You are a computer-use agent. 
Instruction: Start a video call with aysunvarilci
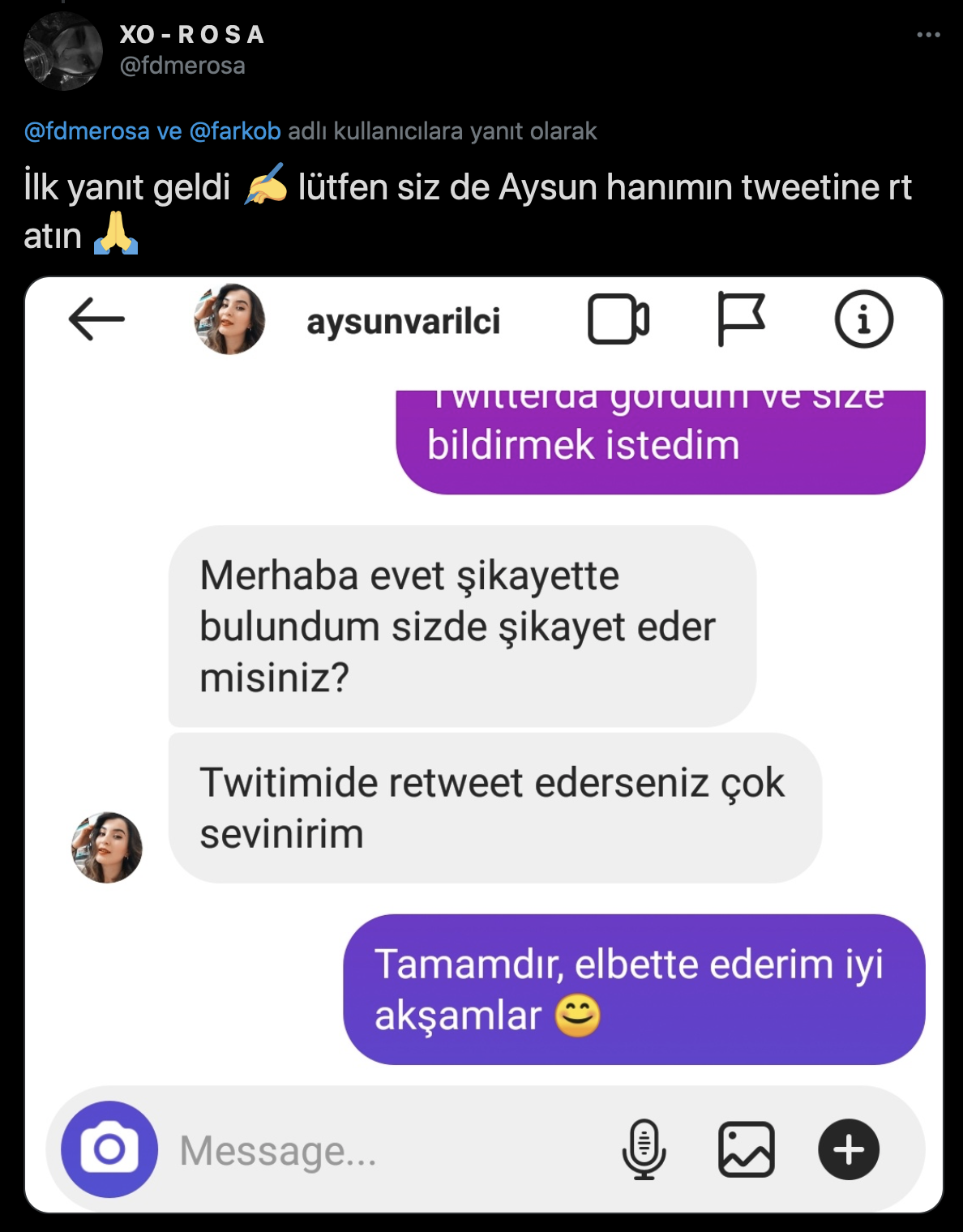[x=619, y=319]
